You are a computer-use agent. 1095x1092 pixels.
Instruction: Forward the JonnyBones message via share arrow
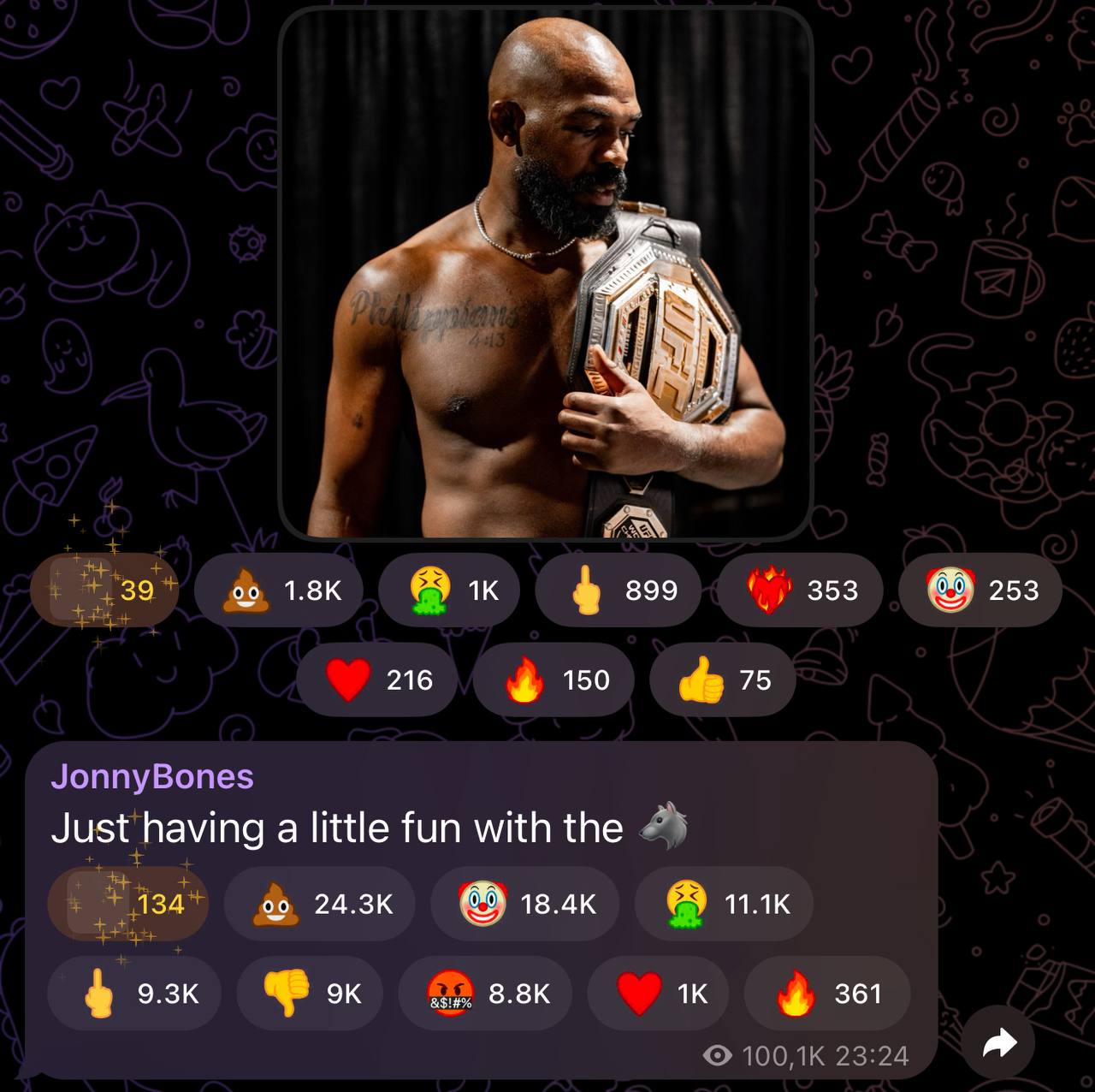click(998, 1043)
